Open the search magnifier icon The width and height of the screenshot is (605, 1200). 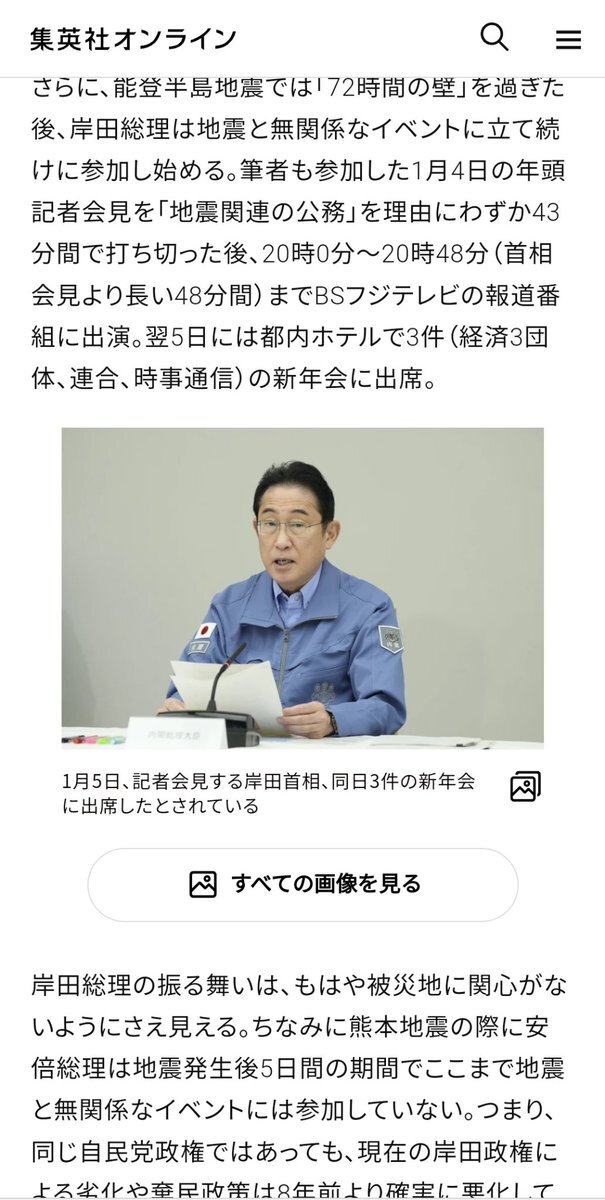point(494,37)
